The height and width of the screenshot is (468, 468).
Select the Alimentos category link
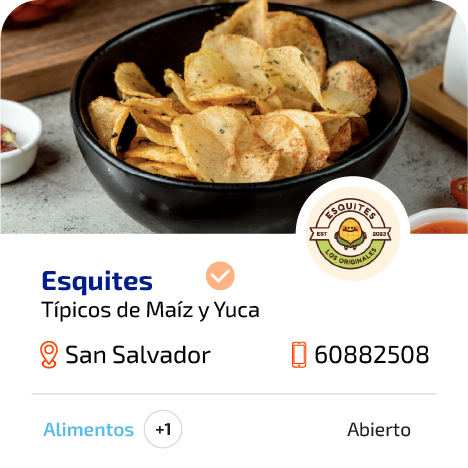tap(89, 429)
